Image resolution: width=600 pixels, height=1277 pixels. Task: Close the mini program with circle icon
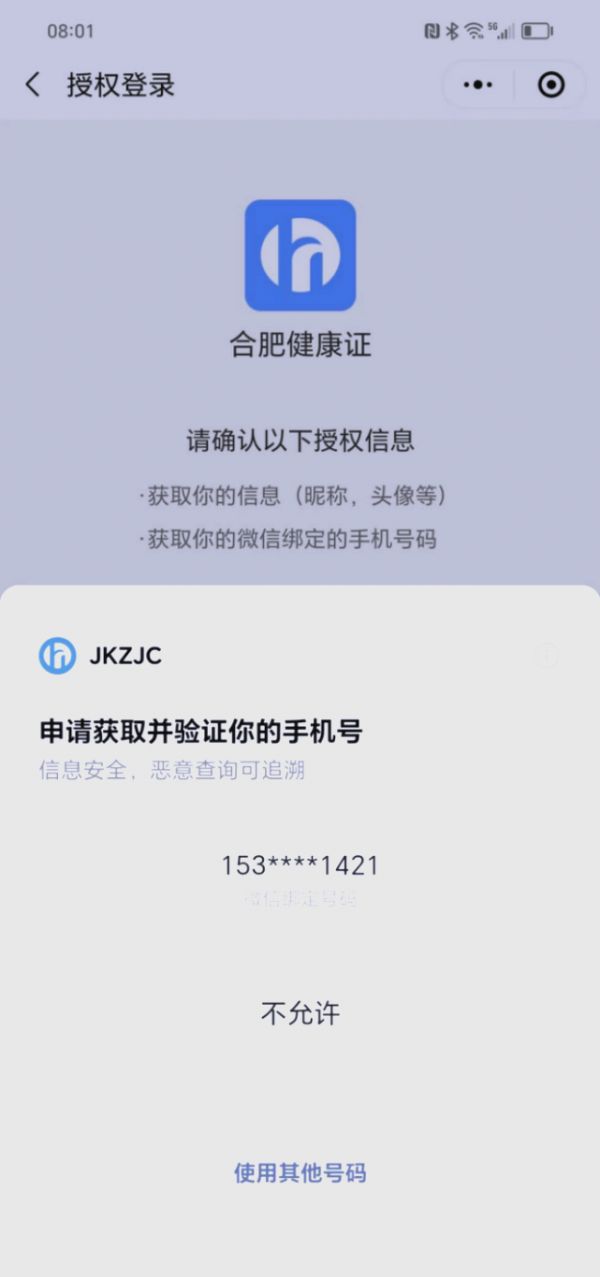click(551, 86)
